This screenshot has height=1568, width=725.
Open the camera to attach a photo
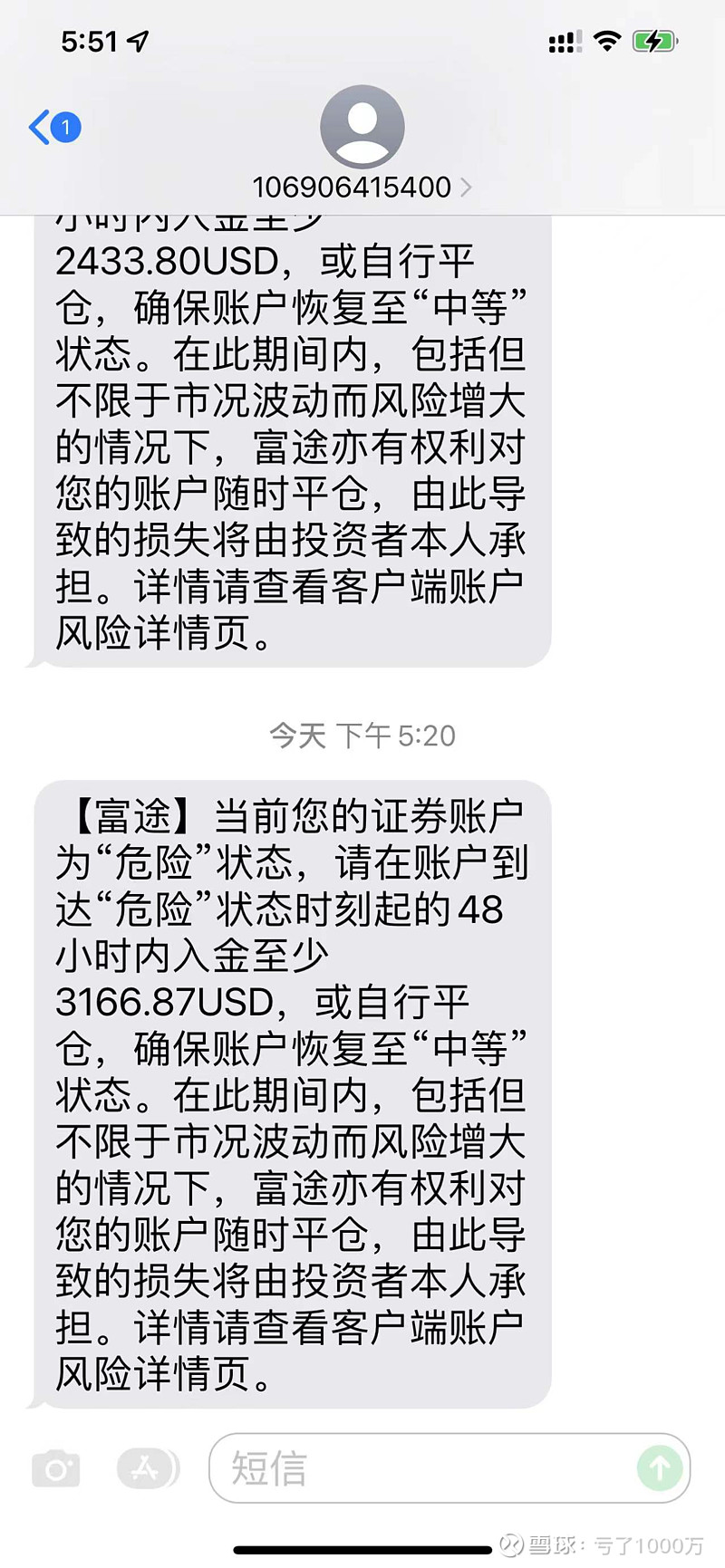click(x=57, y=1468)
